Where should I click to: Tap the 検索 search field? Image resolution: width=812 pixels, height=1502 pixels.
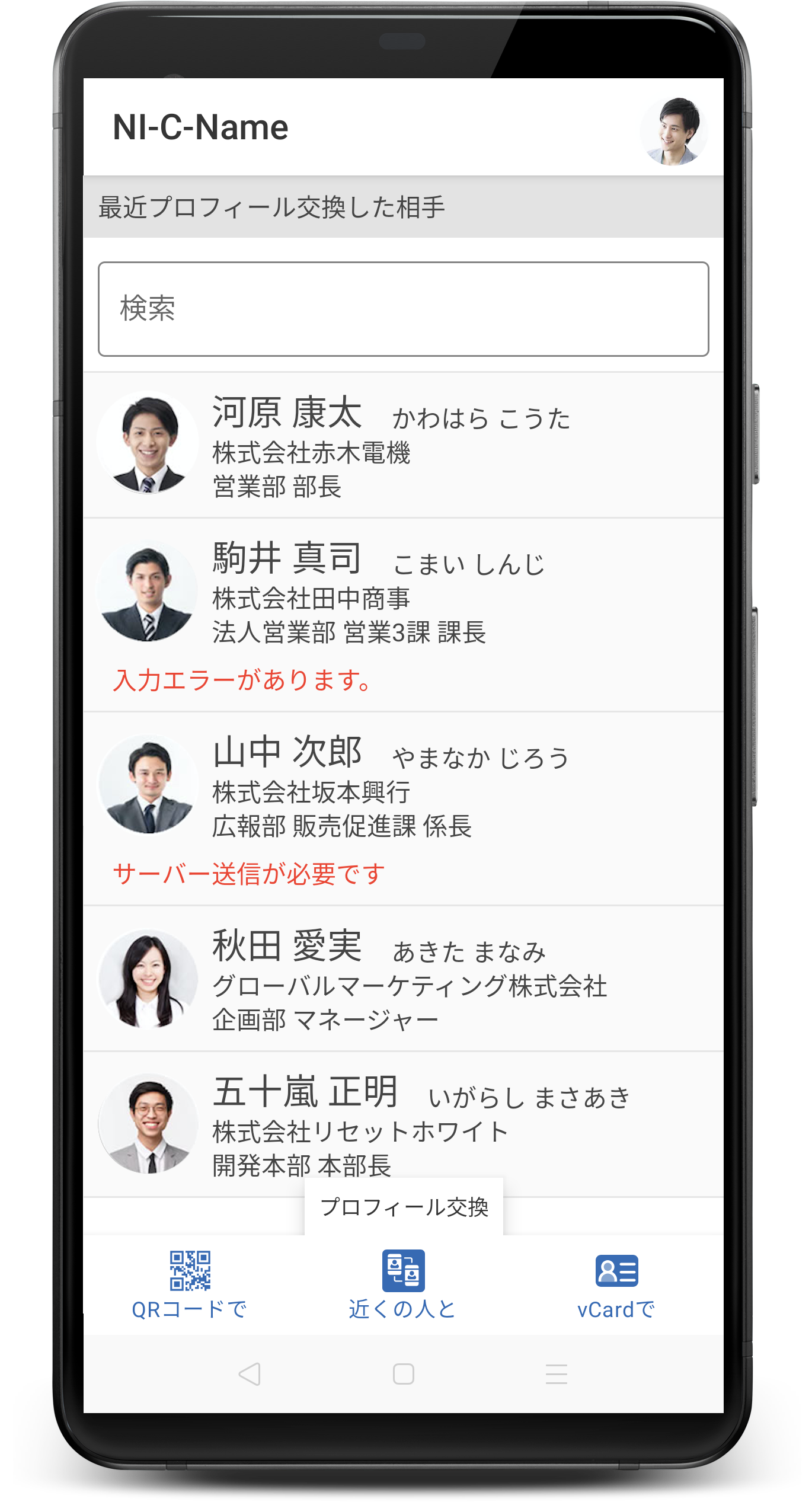[403, 309]
